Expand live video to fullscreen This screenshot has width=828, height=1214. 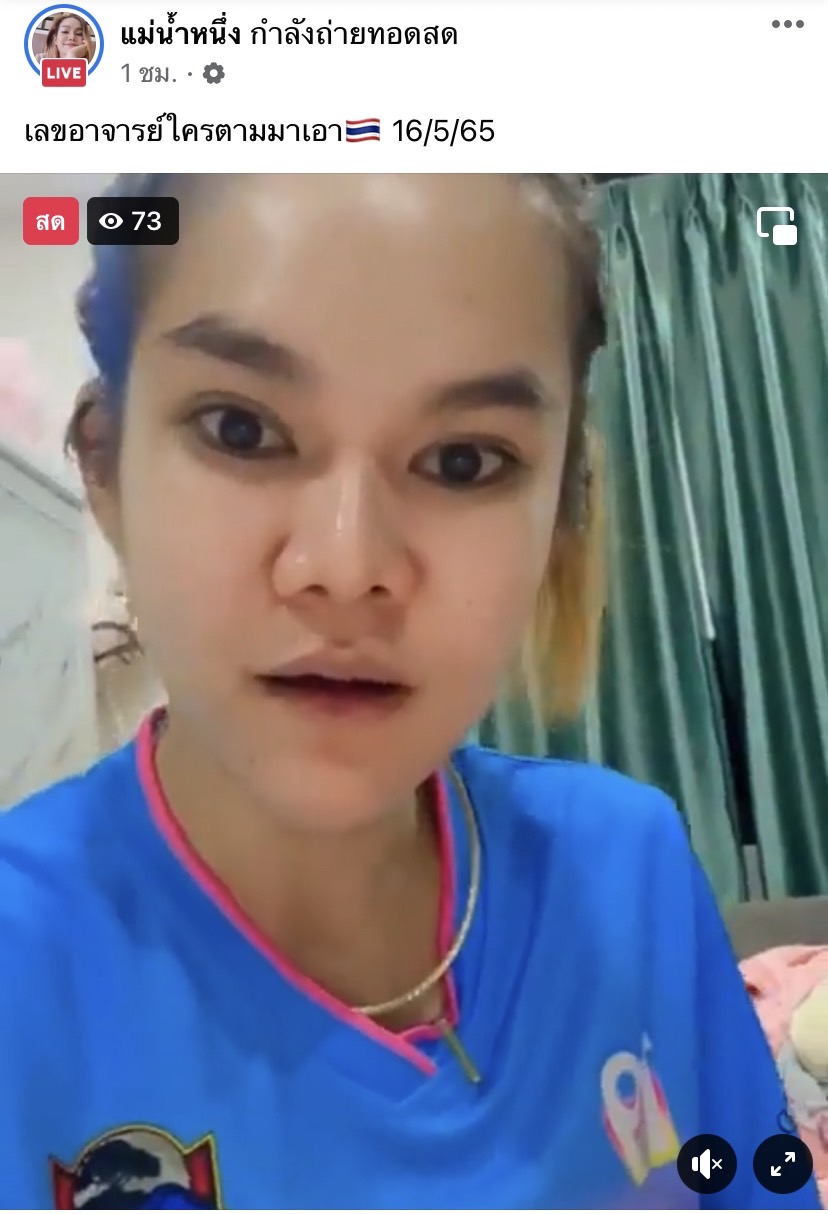pyautogui.click(x=782, y=1163)
